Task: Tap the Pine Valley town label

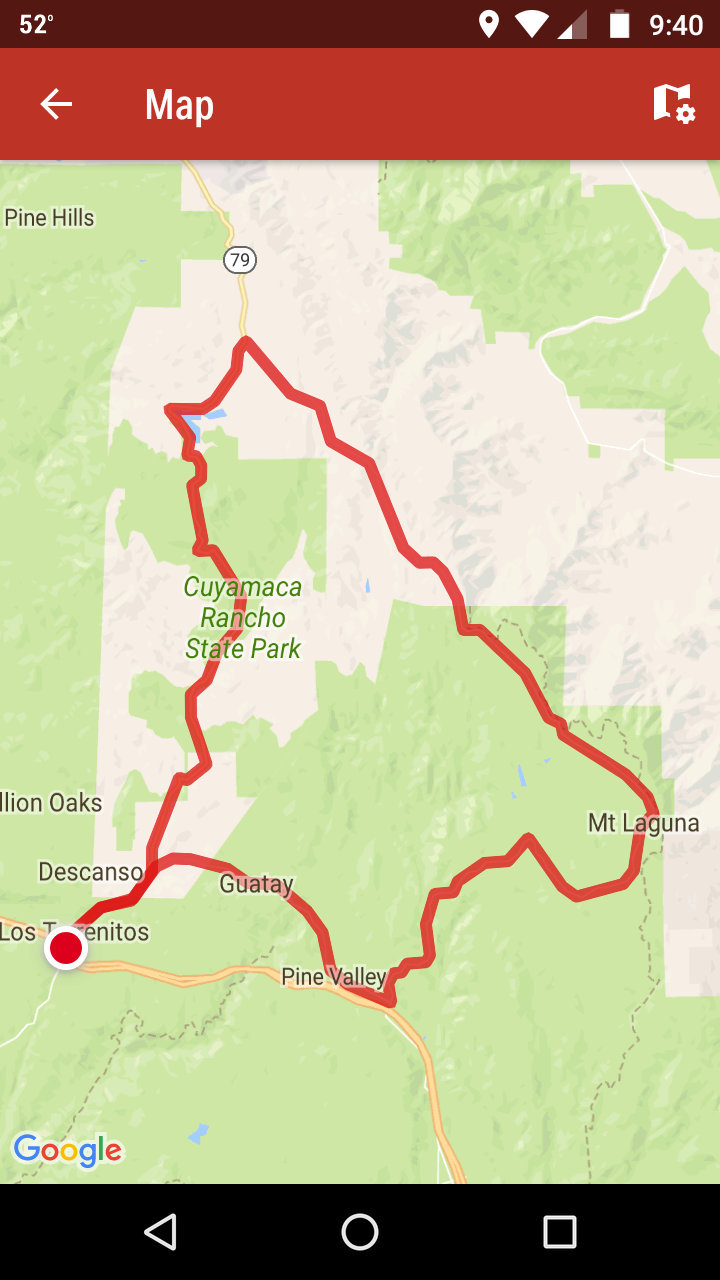Action: [334, 977]
